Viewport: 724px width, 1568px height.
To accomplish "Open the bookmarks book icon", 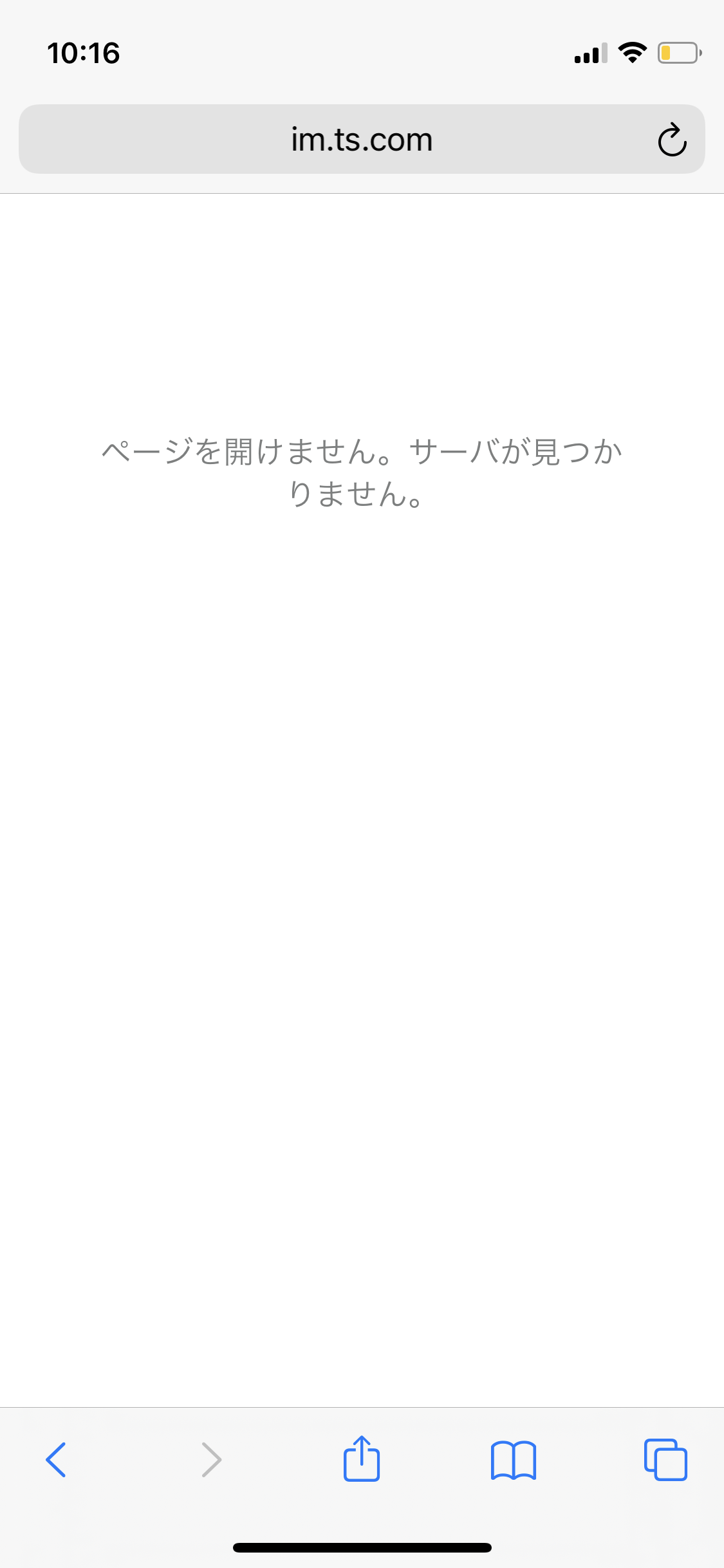I will click(513, 1460).
